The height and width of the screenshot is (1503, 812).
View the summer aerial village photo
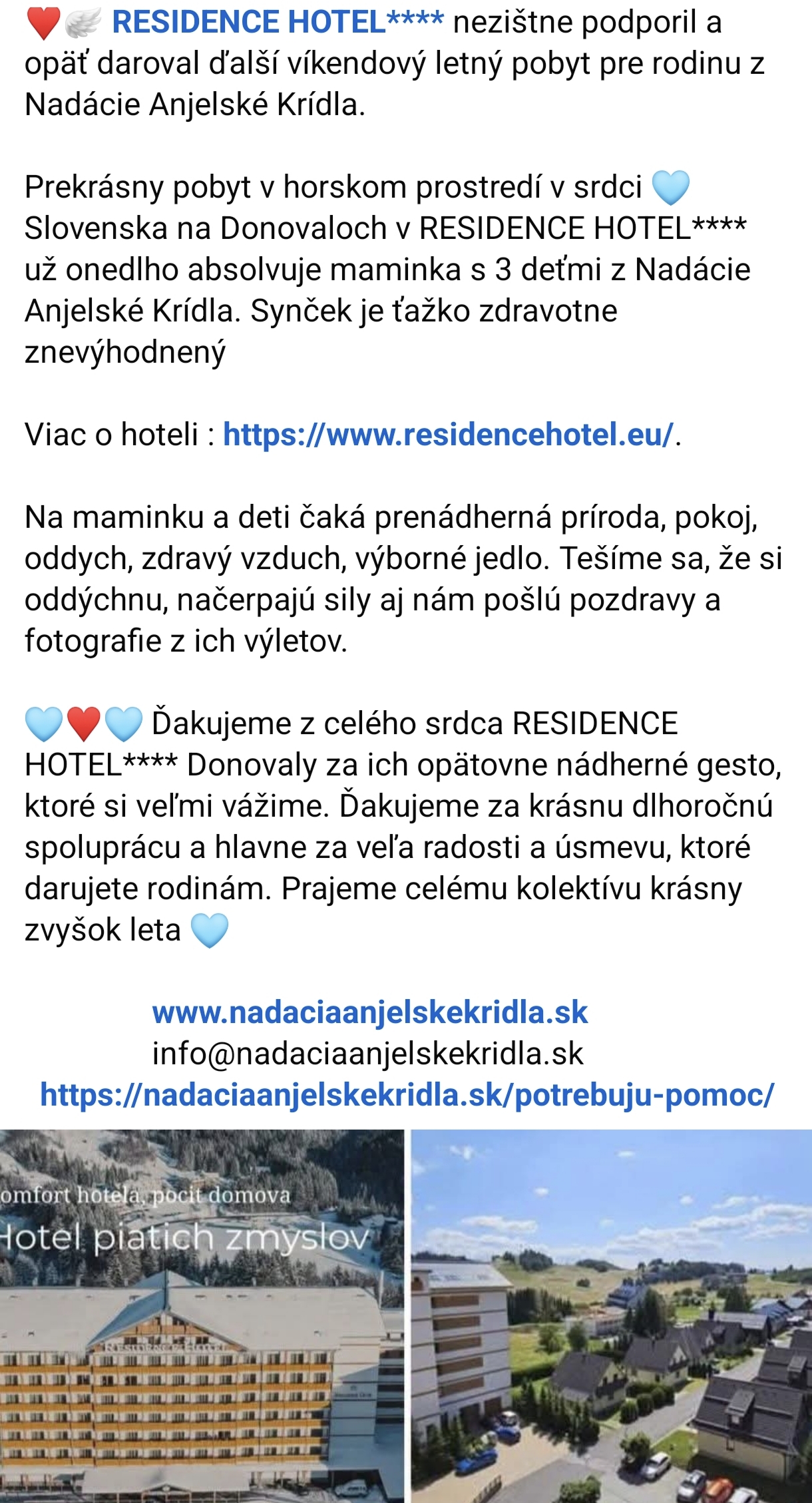click(611, 1316)
